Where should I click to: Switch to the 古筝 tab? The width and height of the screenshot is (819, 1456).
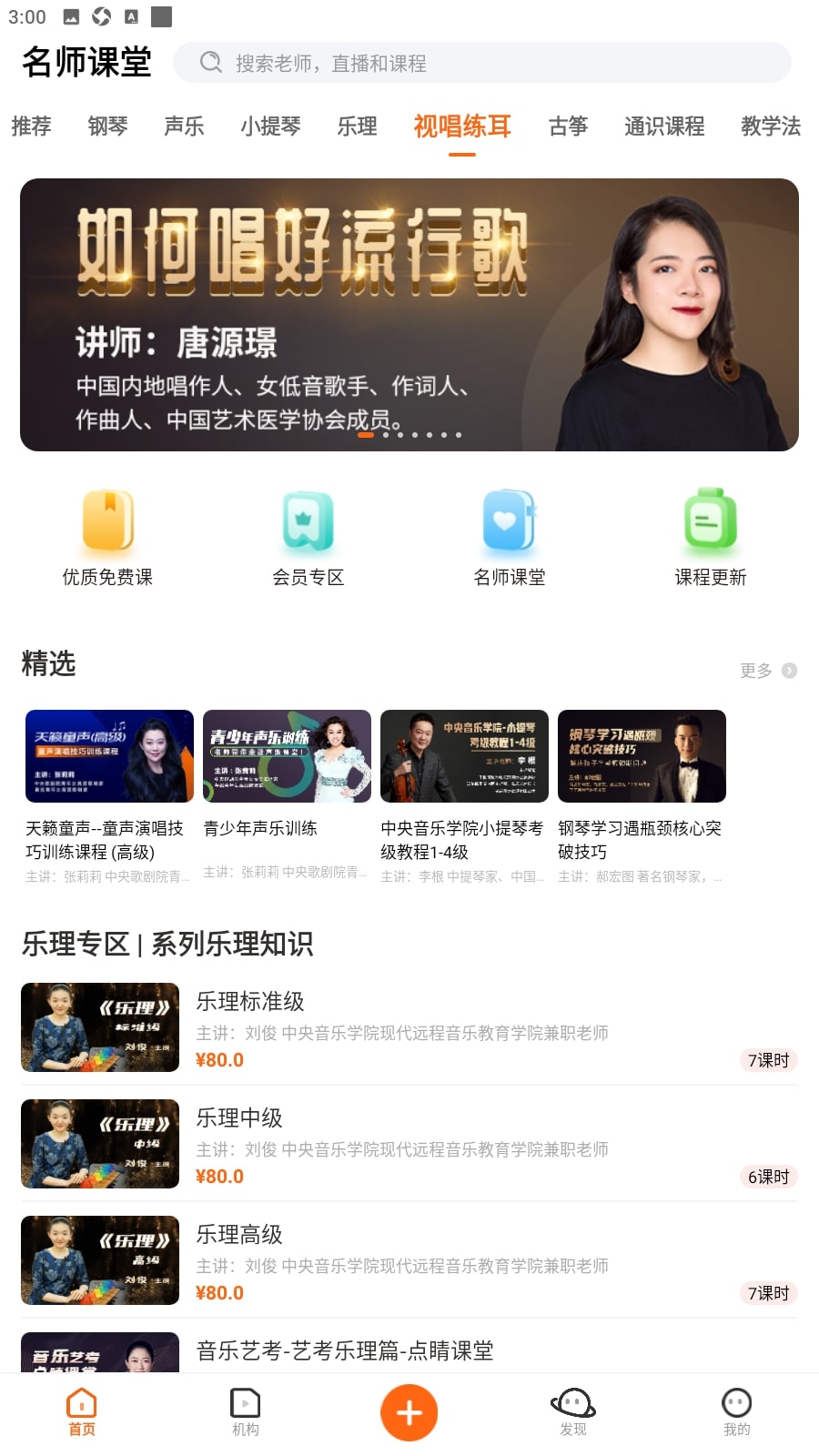tap(568, 126)
